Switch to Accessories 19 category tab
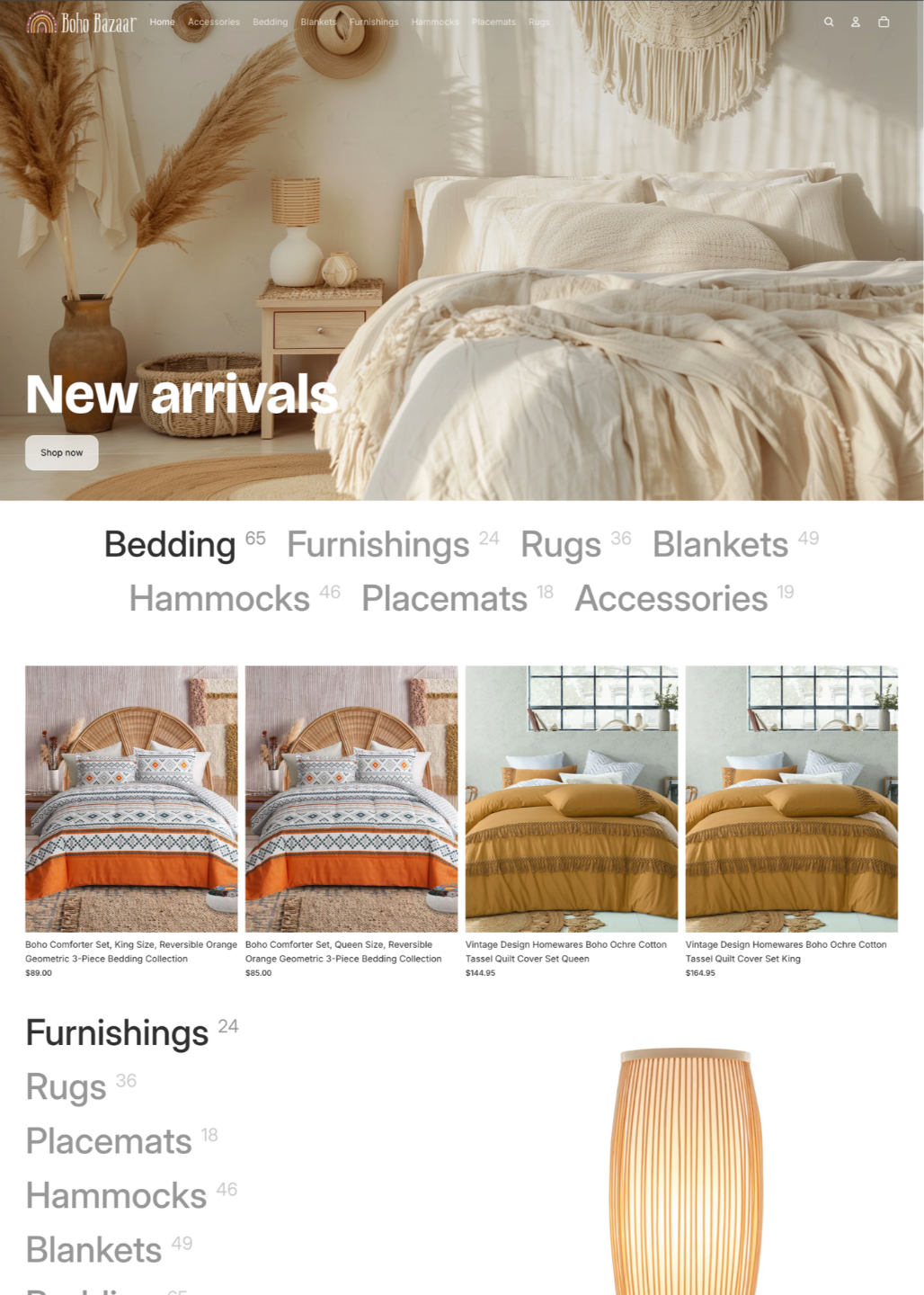 671,599
